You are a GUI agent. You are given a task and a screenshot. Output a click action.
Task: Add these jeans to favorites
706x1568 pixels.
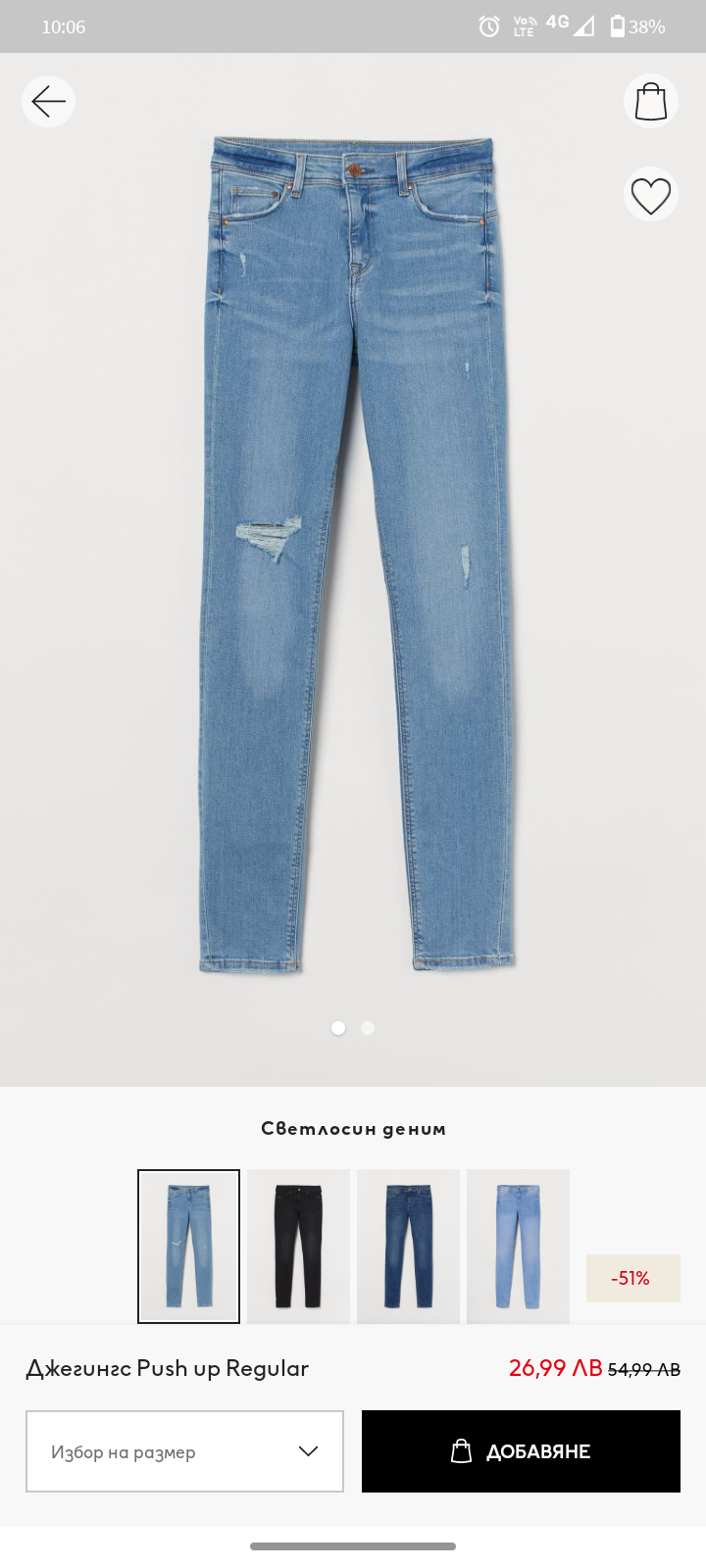pos(650,195)
